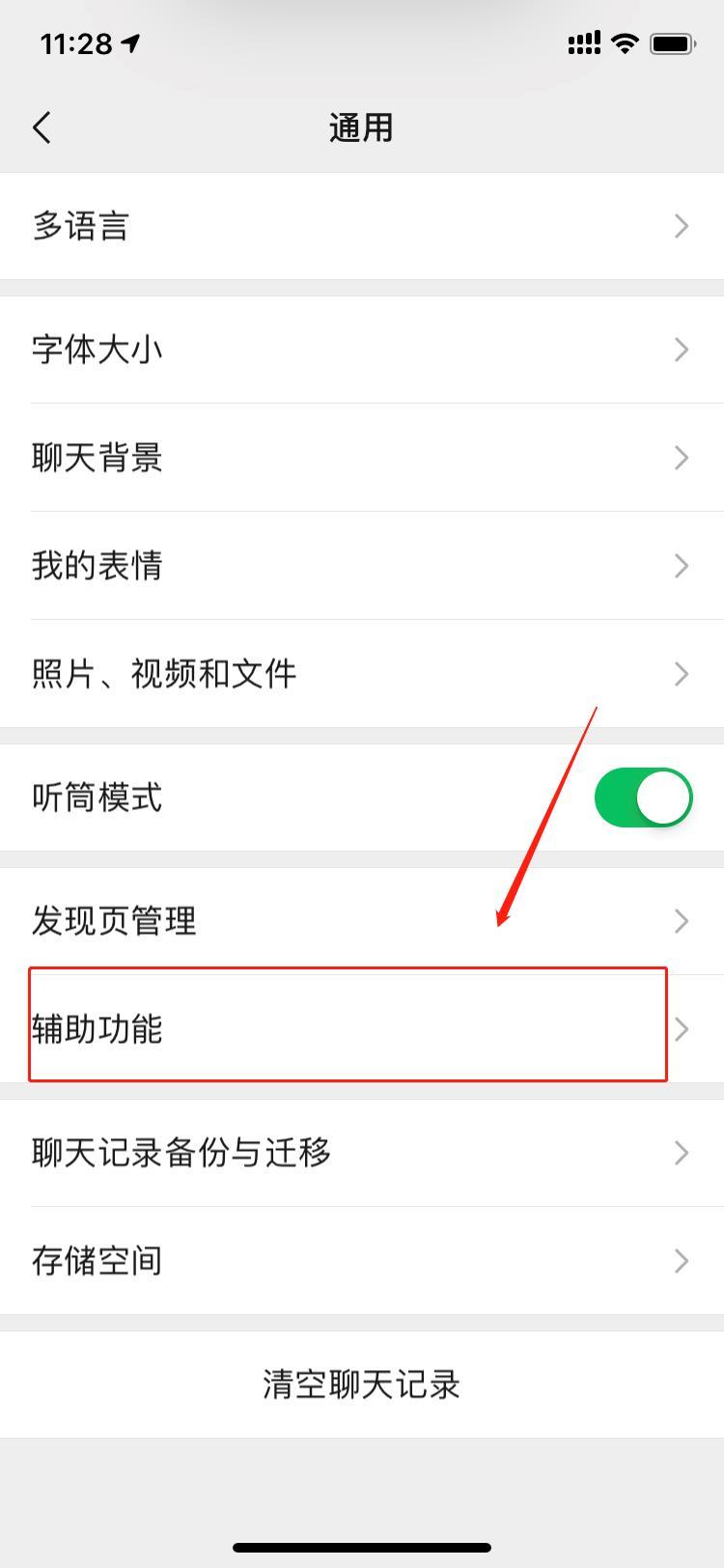Go back from the 通用 page
This screenshot has height=1568, width=724.
point(42,127)
